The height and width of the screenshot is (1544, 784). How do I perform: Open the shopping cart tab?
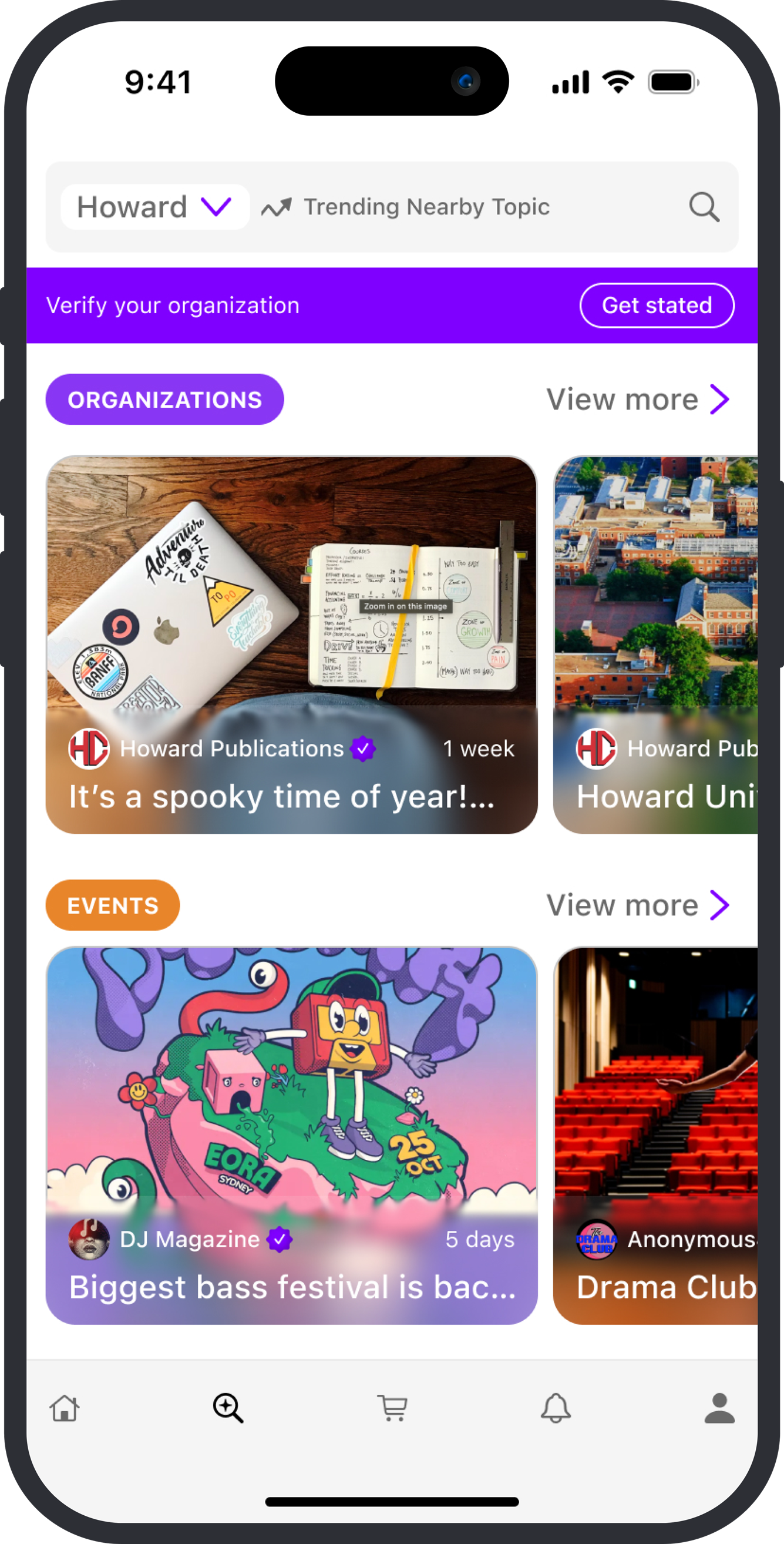tap(392, 1408)
